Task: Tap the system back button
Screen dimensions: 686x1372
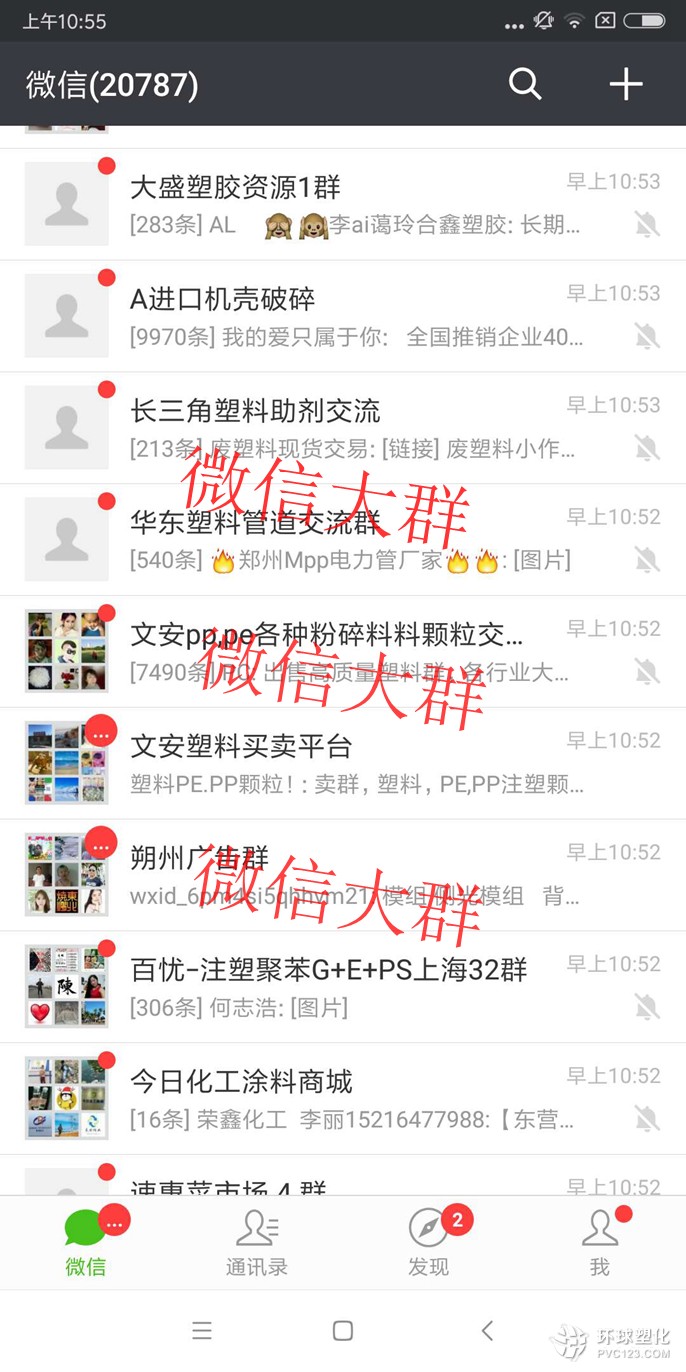Action: point(487,1331)
